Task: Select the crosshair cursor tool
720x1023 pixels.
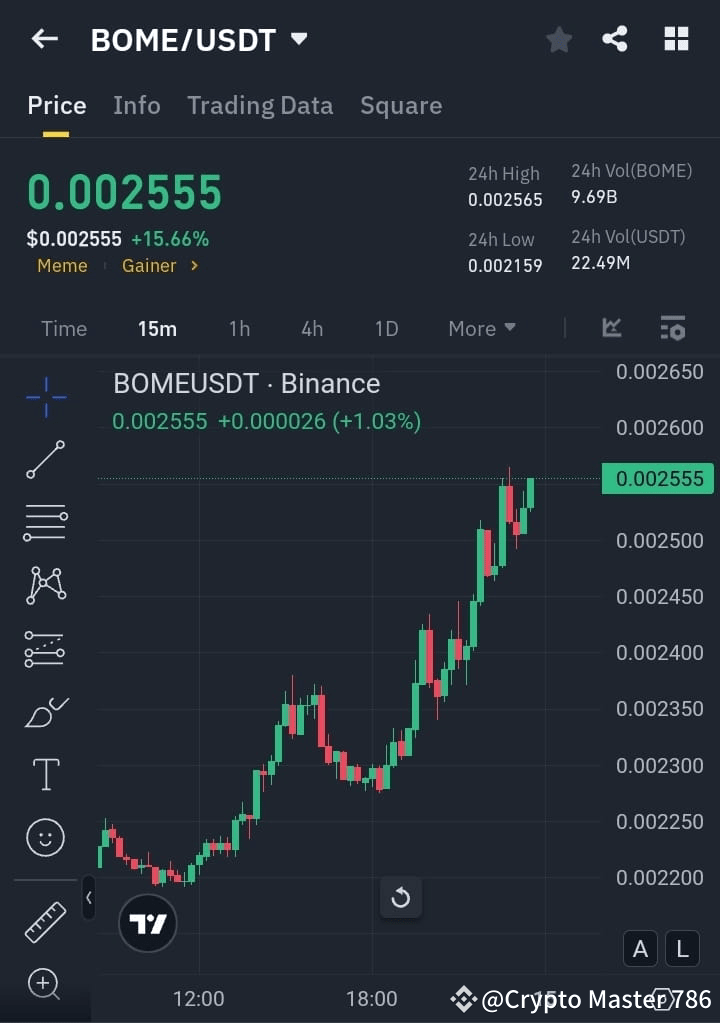Action: 44,397
